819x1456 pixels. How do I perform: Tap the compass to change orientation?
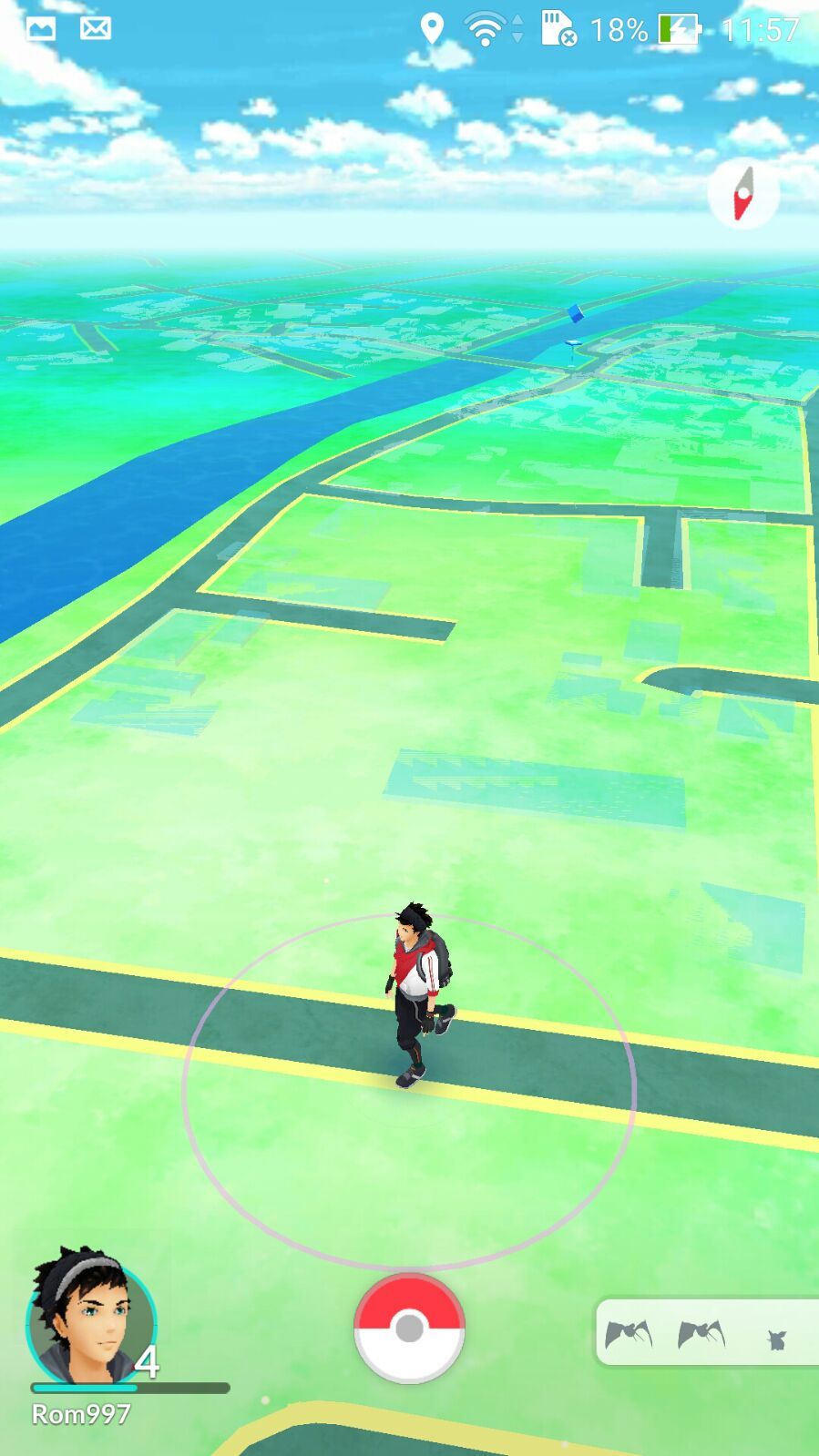coord(744,193)
